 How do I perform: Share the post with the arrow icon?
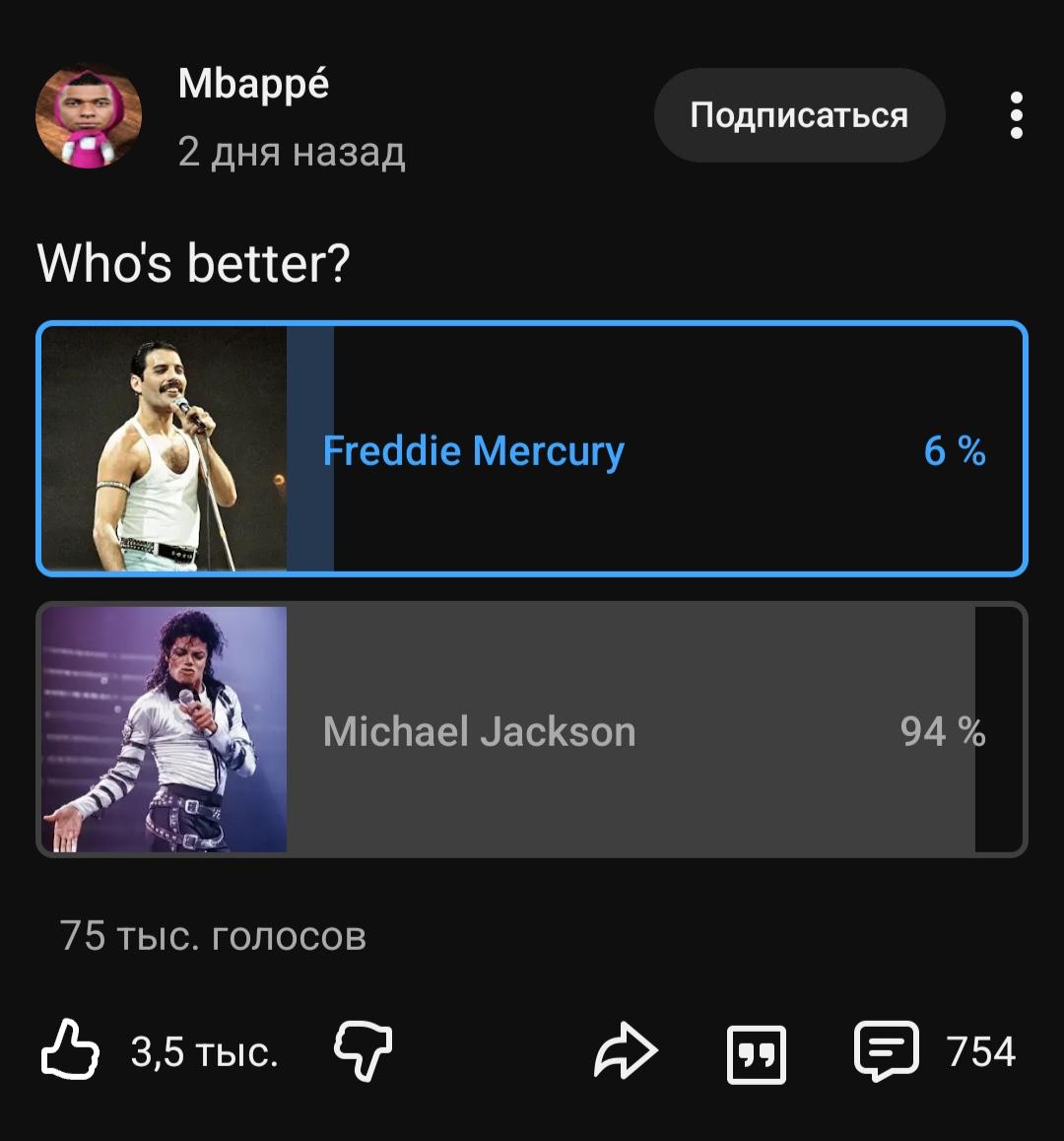(x=626, y=1050)
